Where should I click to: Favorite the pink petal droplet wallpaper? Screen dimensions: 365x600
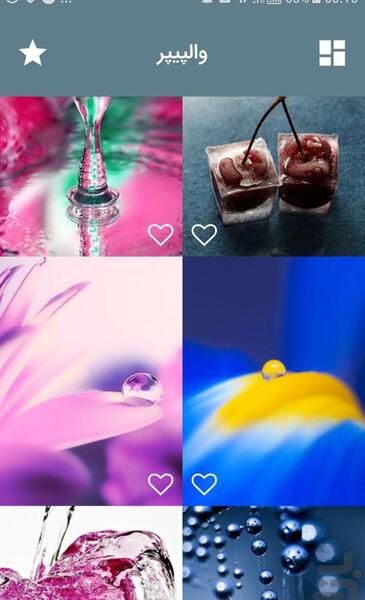click(160, 484)
